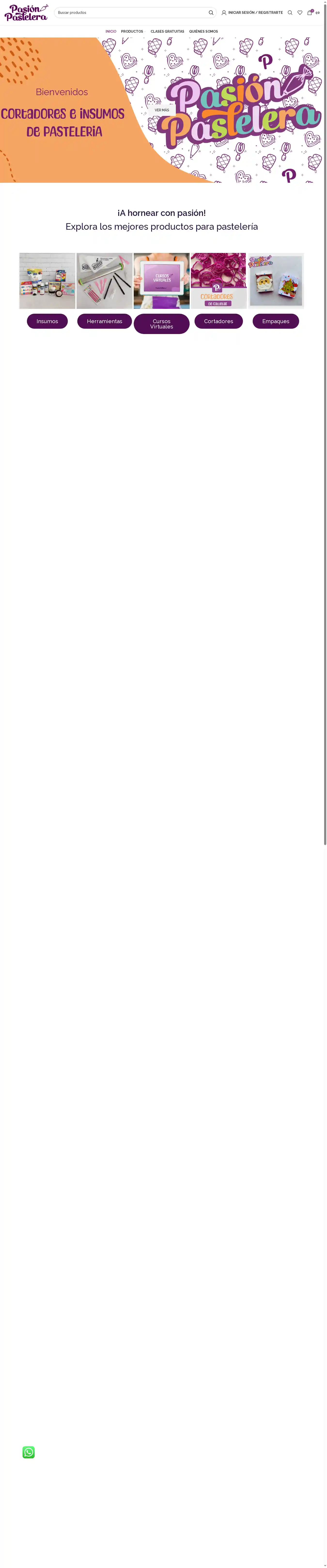Go to the Inicio menu item
The width and height of the screenshot is (327, 1568).
click(111, 32)
